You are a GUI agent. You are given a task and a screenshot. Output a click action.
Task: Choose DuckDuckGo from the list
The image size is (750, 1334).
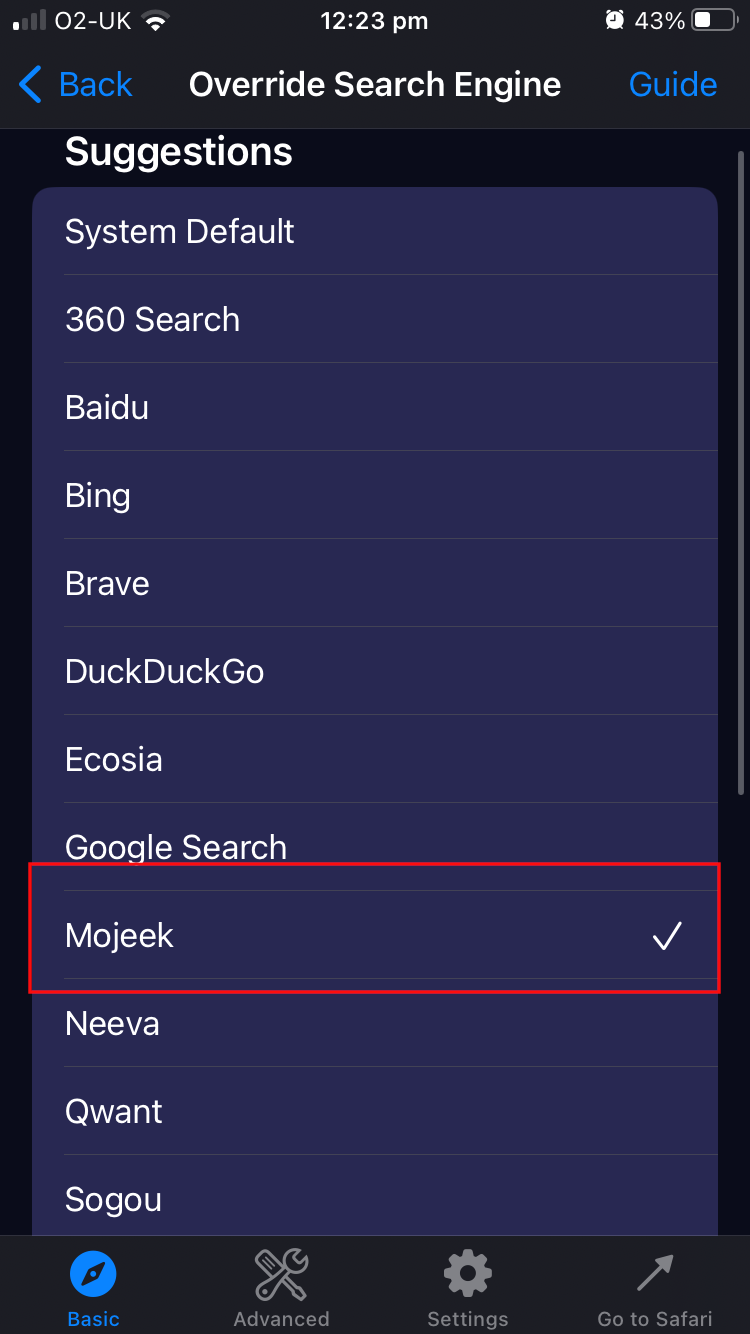pos(375,671)
